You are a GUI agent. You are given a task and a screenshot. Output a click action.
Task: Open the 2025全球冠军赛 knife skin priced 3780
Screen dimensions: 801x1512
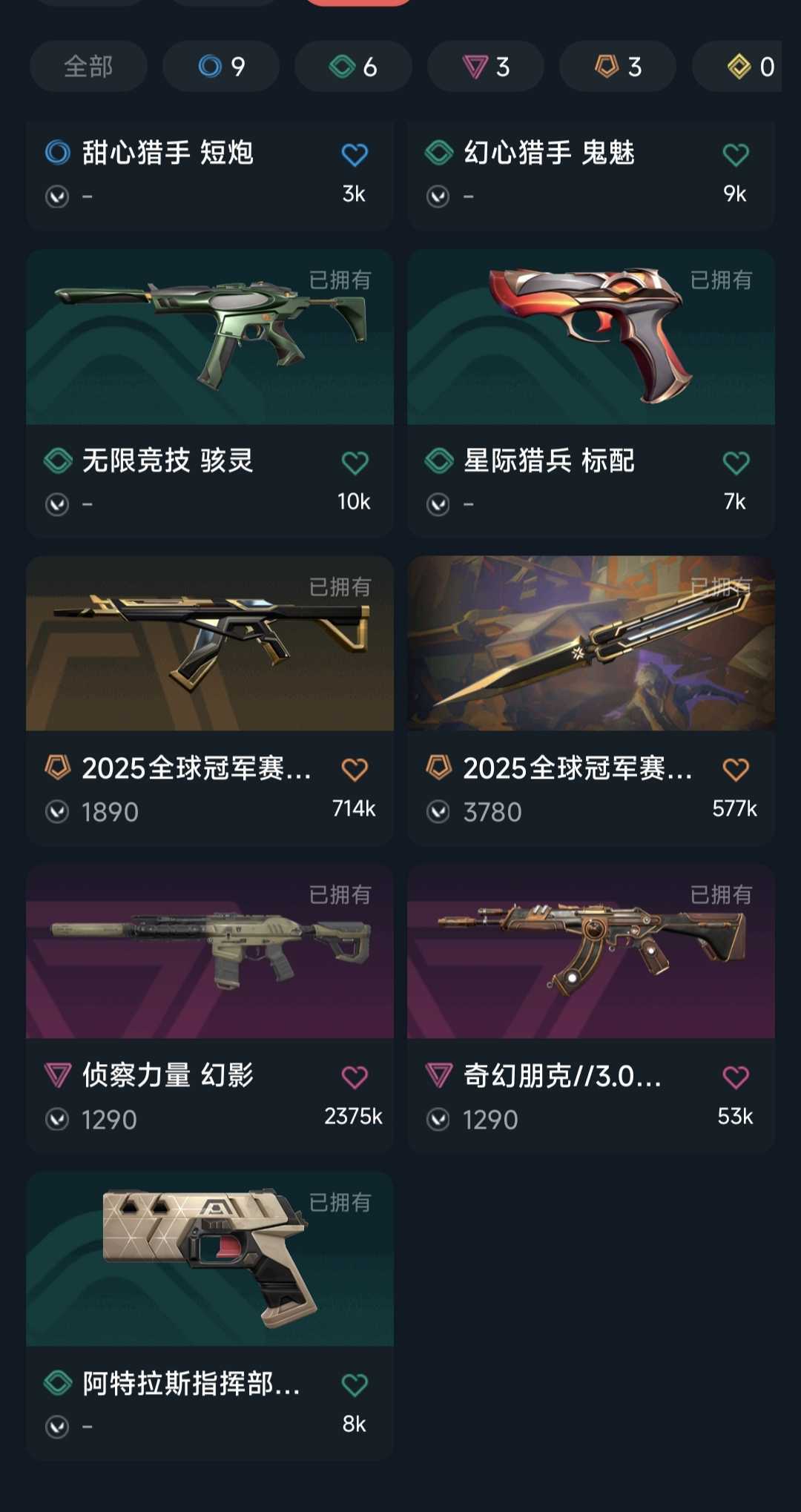point(590,644)
